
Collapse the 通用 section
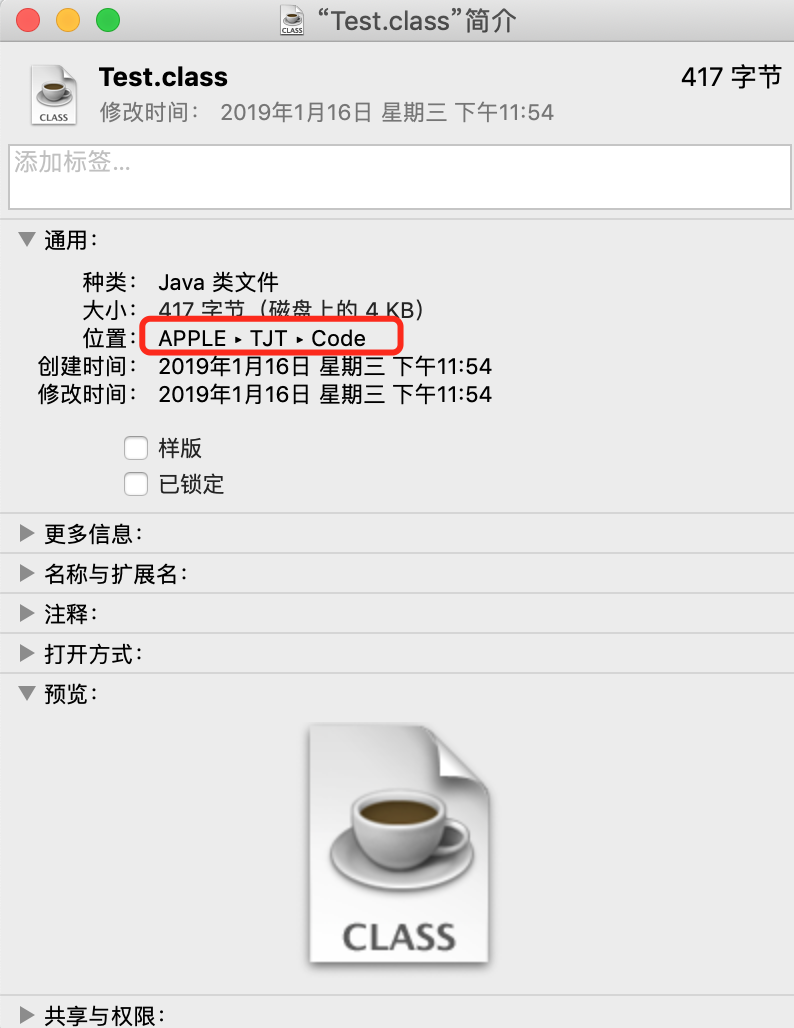(x=27, y=239)
